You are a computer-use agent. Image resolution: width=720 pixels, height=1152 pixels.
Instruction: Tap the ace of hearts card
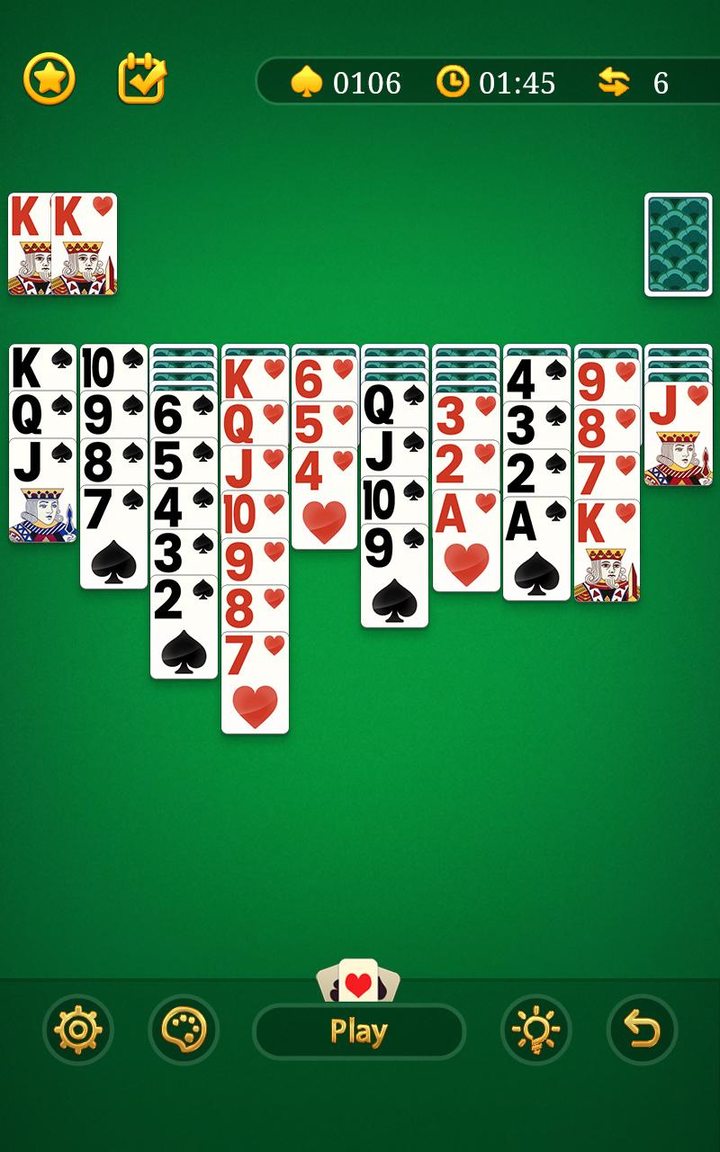[x=465, y=545]
